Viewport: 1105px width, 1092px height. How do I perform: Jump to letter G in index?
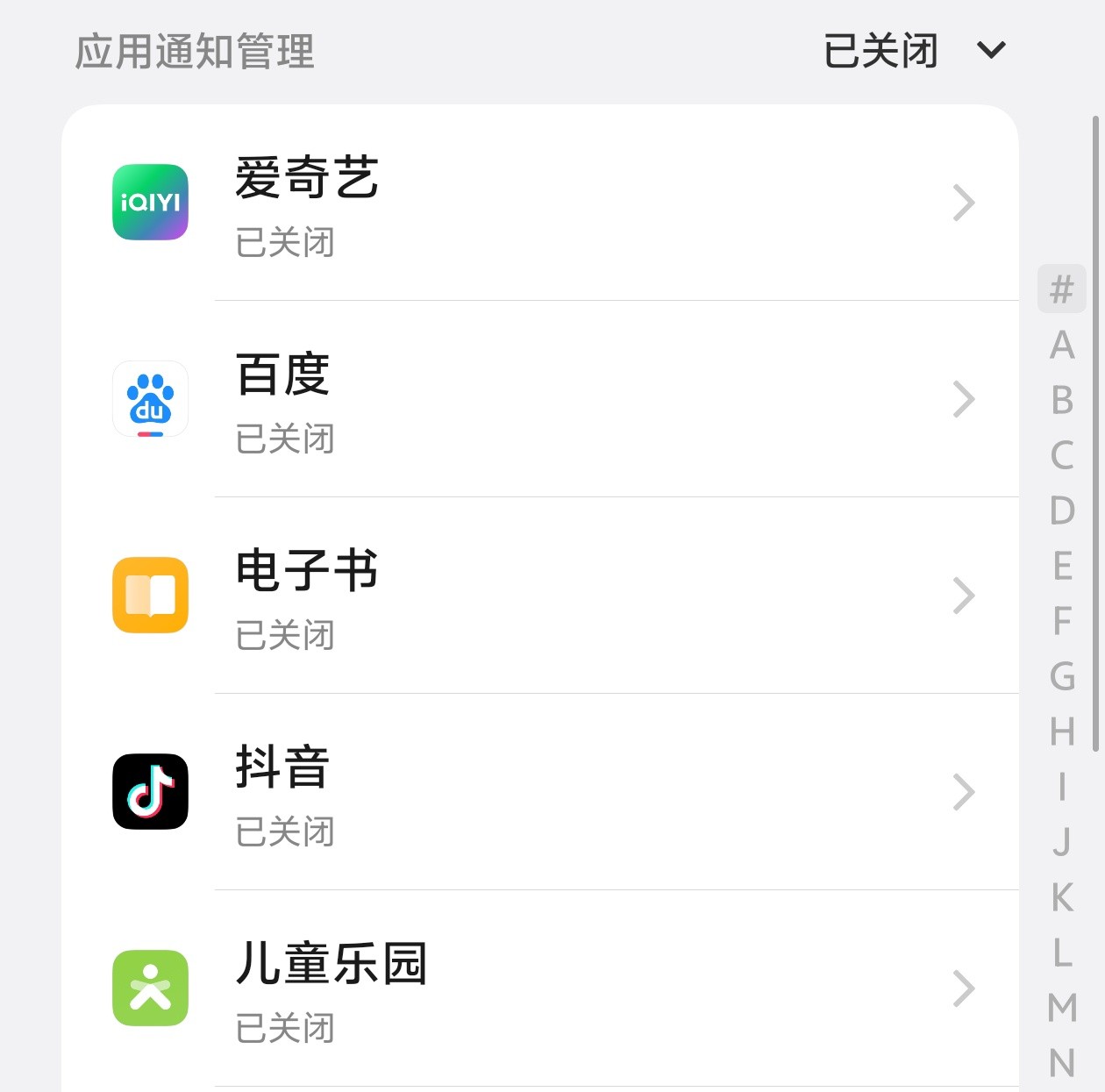(x=1061, y=676)
